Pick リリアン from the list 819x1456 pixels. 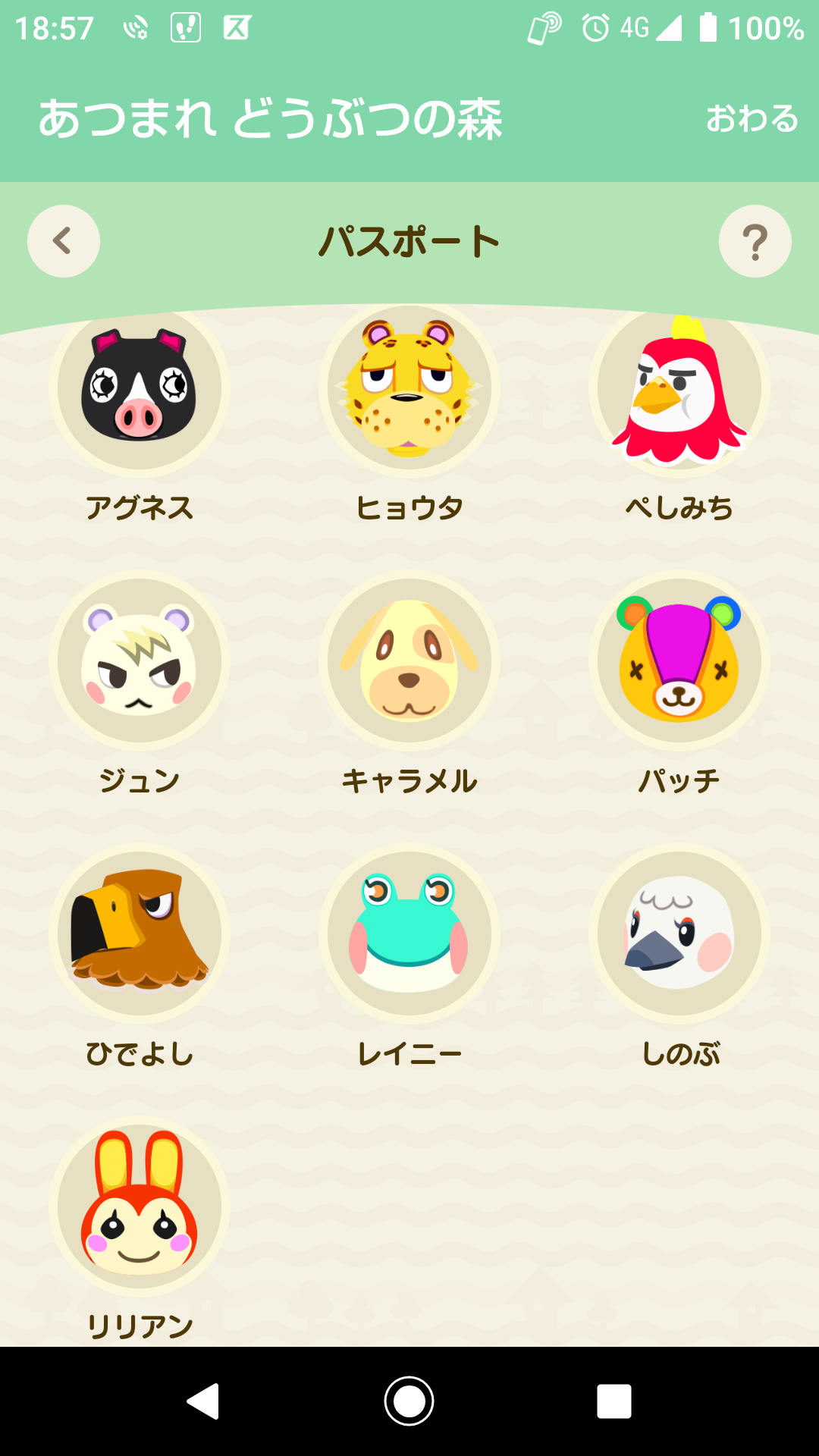140,1207
